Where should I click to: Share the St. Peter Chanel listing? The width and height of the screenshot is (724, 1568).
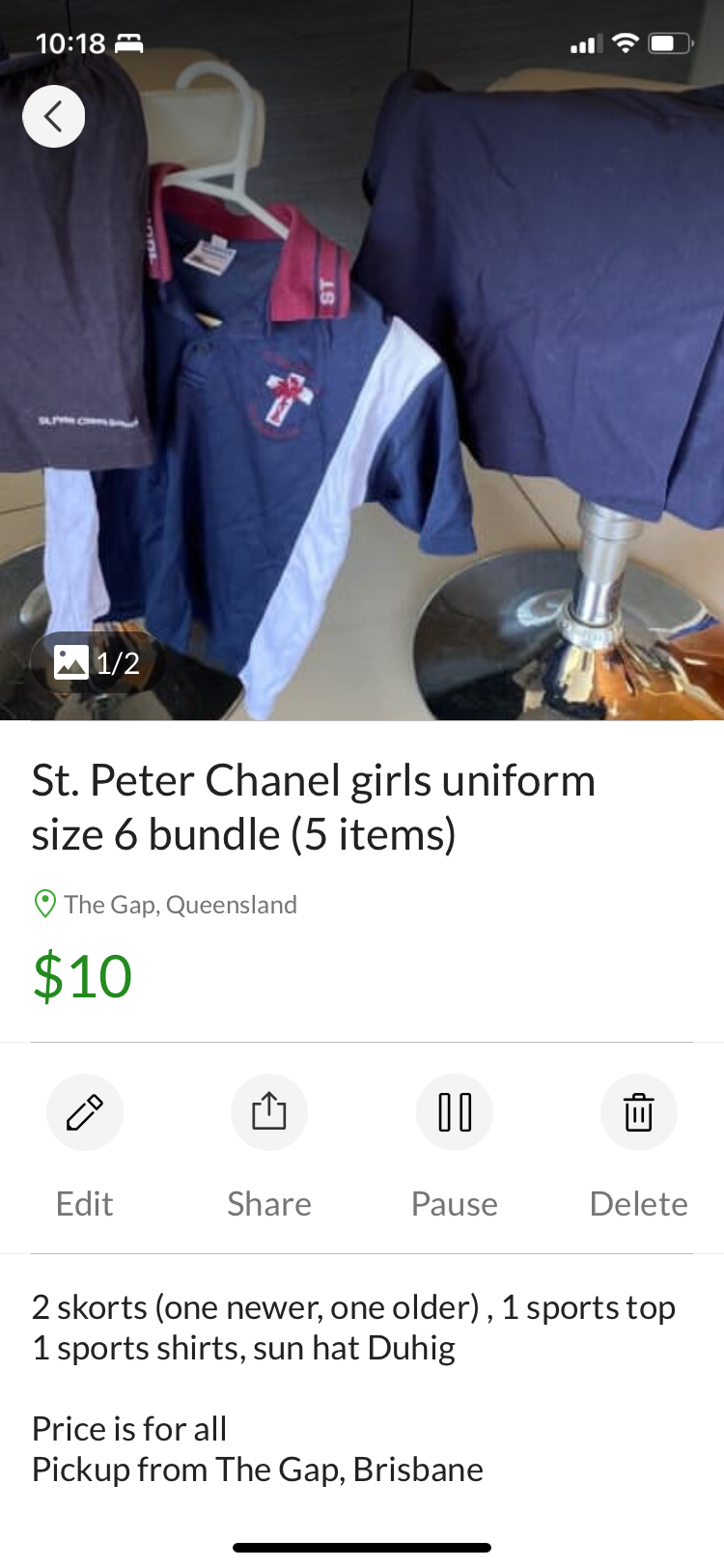click(269, 1112)
